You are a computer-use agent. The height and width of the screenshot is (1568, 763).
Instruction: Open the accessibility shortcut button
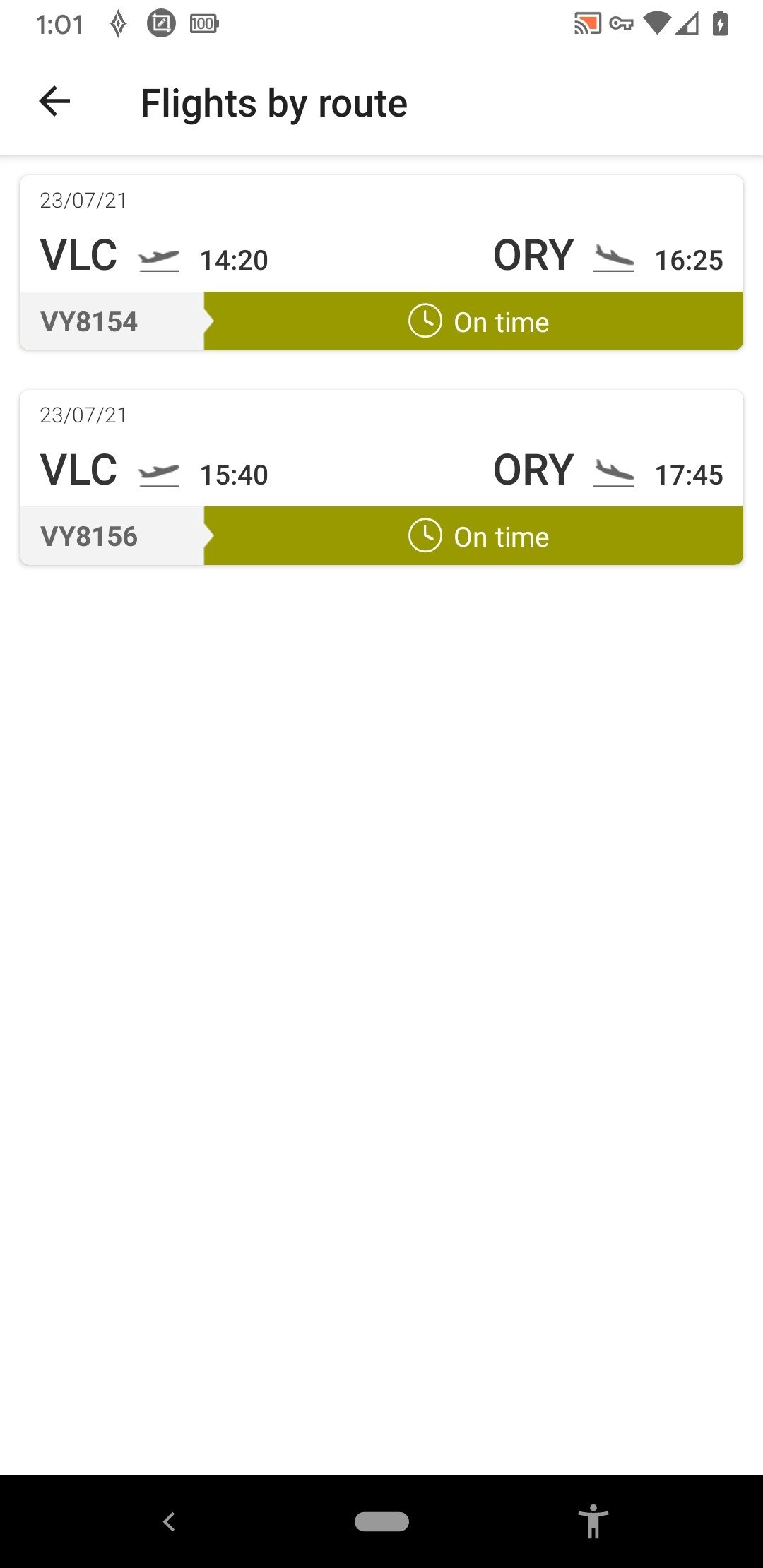[x=593, y=1521]
